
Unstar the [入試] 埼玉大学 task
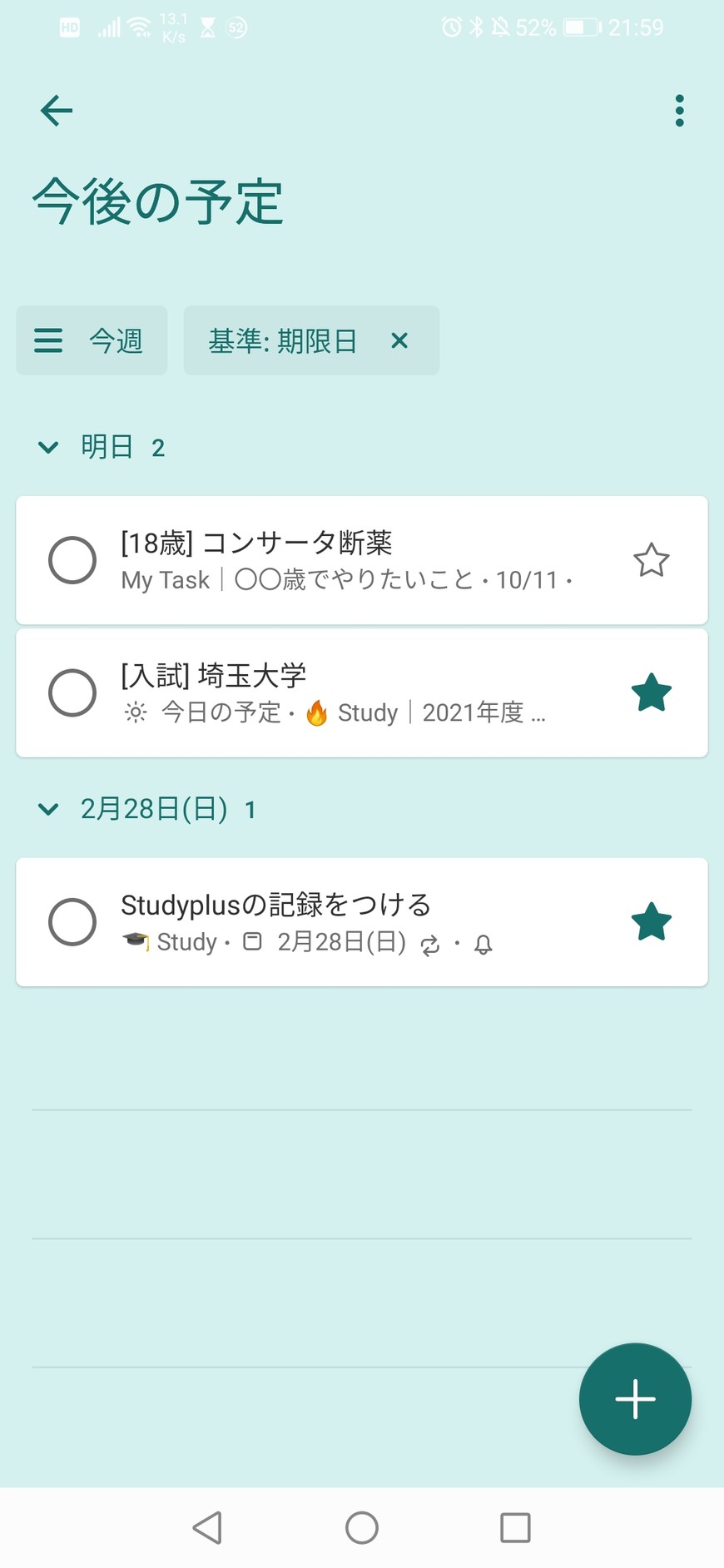tap(651, 692)
